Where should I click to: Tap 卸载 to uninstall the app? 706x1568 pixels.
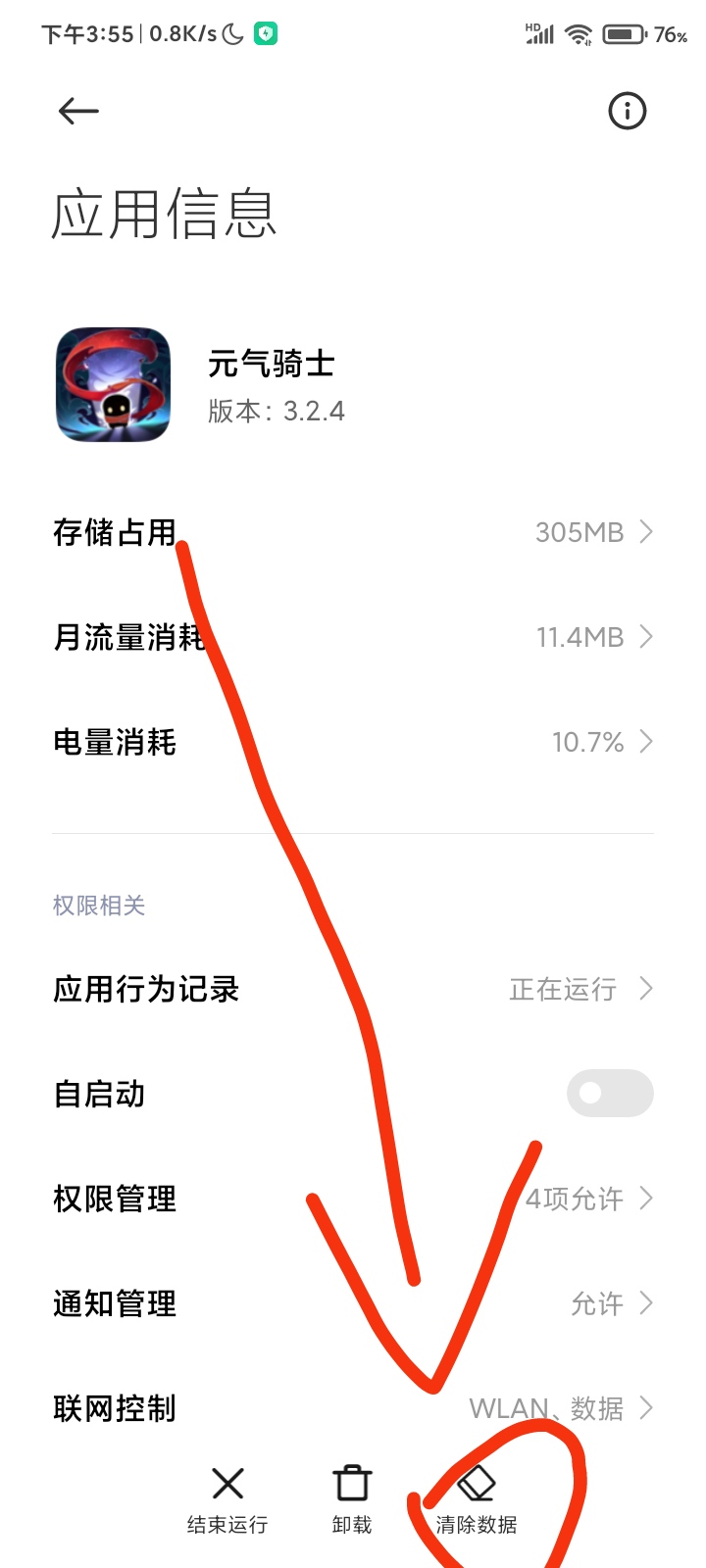352,1499
